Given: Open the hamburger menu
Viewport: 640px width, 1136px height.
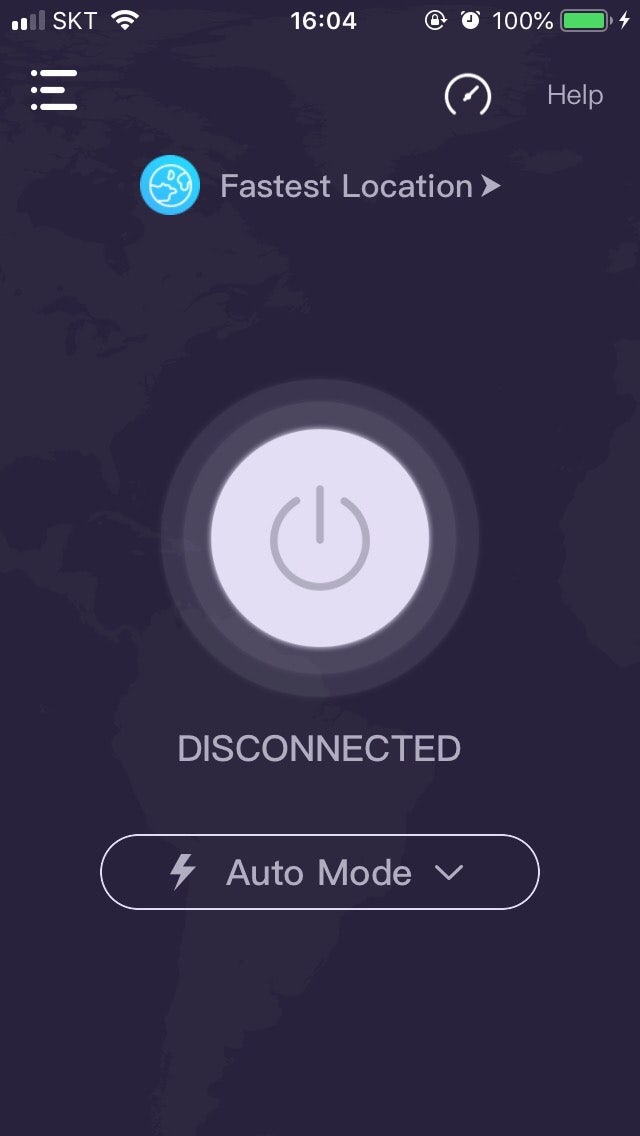Looking at the screenshot, I should [54, 91].
